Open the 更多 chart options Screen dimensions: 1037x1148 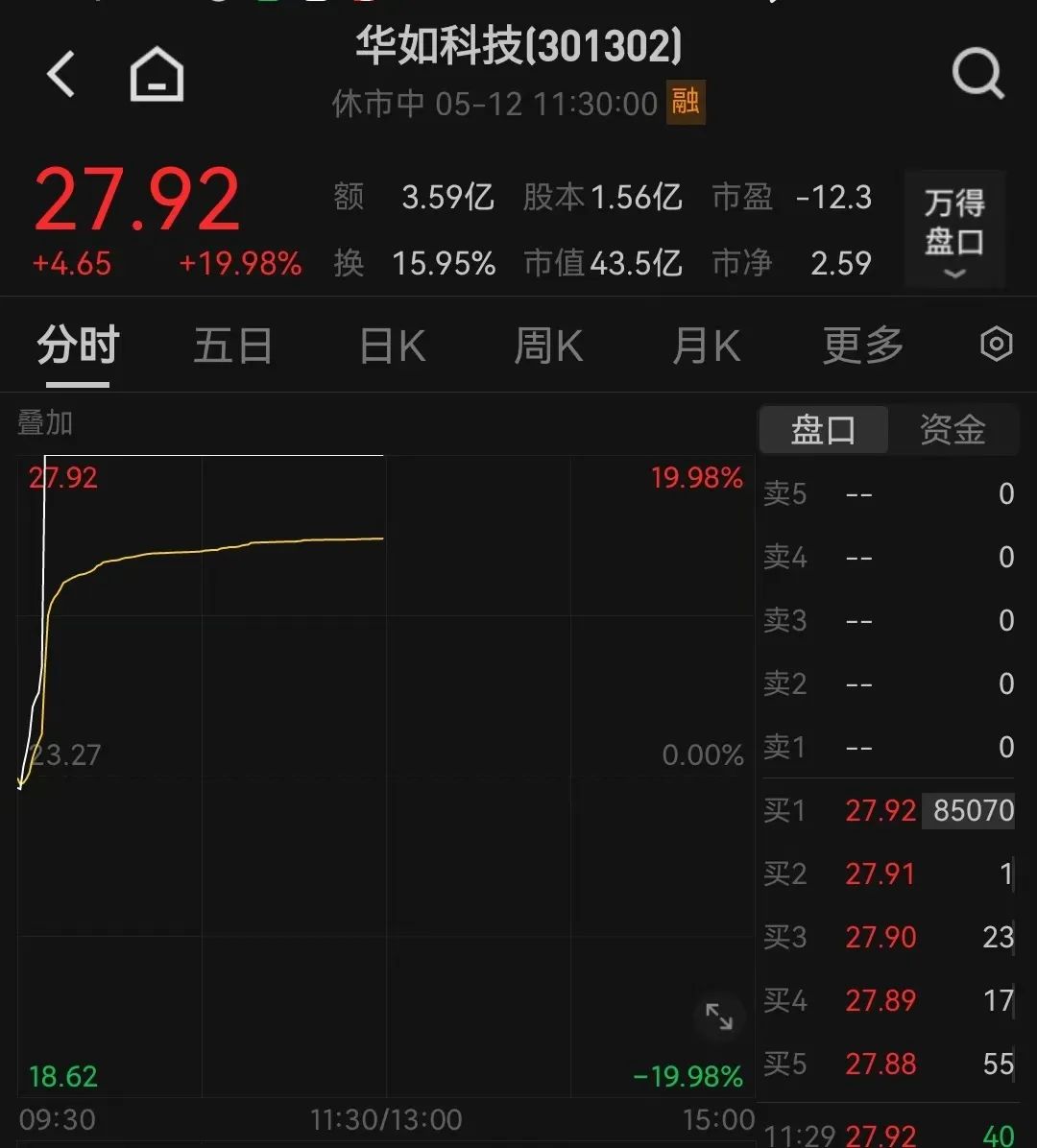click(x=862, y=346)
